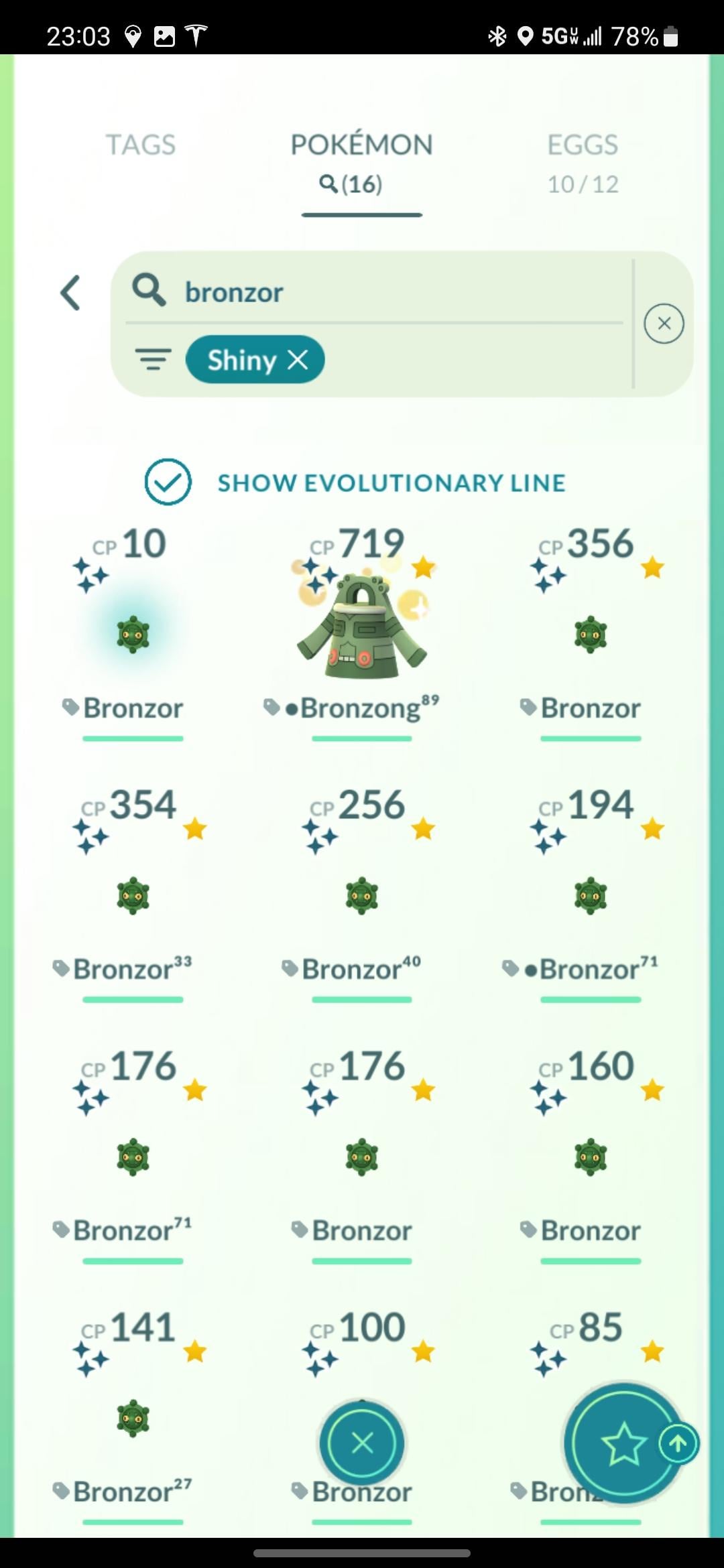Go back with the left arrow
The image size is (724, 1568).
pos(71,293)
